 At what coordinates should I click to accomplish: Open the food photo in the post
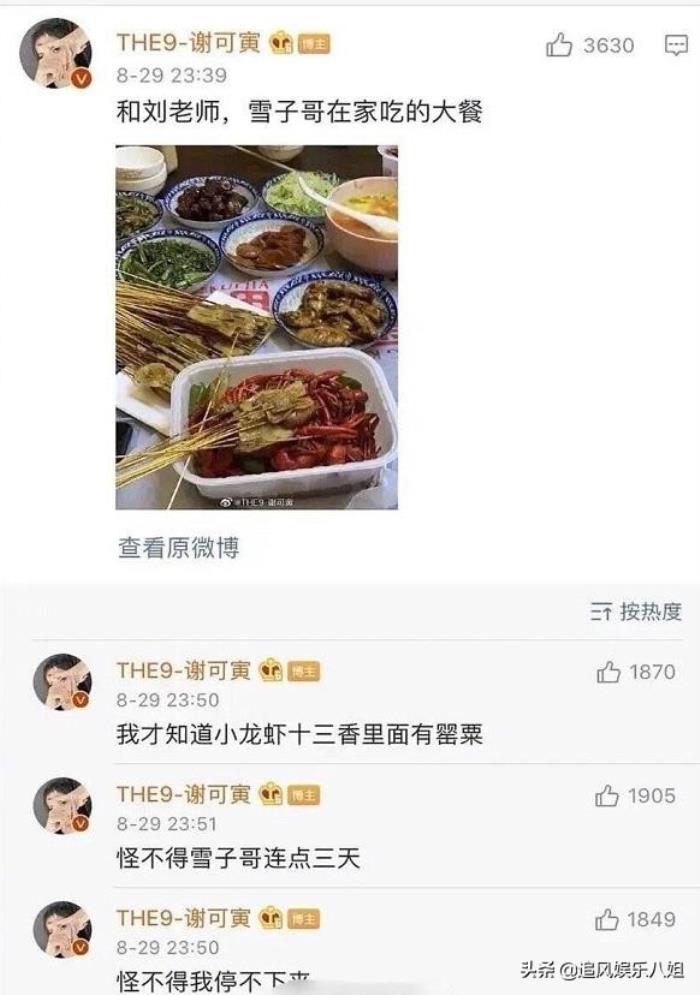[x=256, y=327]
